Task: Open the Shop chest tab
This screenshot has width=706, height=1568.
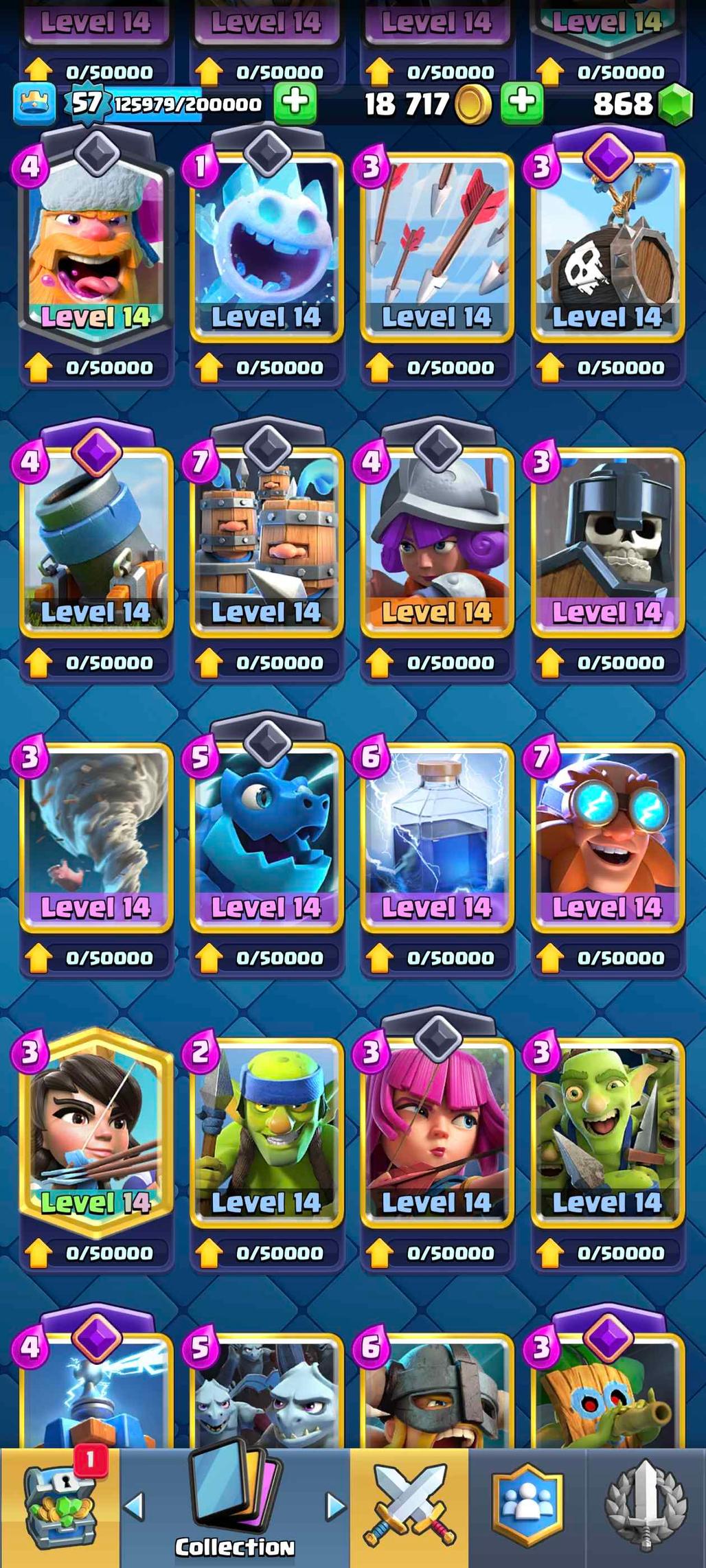Action: [x=59, y=1508]
